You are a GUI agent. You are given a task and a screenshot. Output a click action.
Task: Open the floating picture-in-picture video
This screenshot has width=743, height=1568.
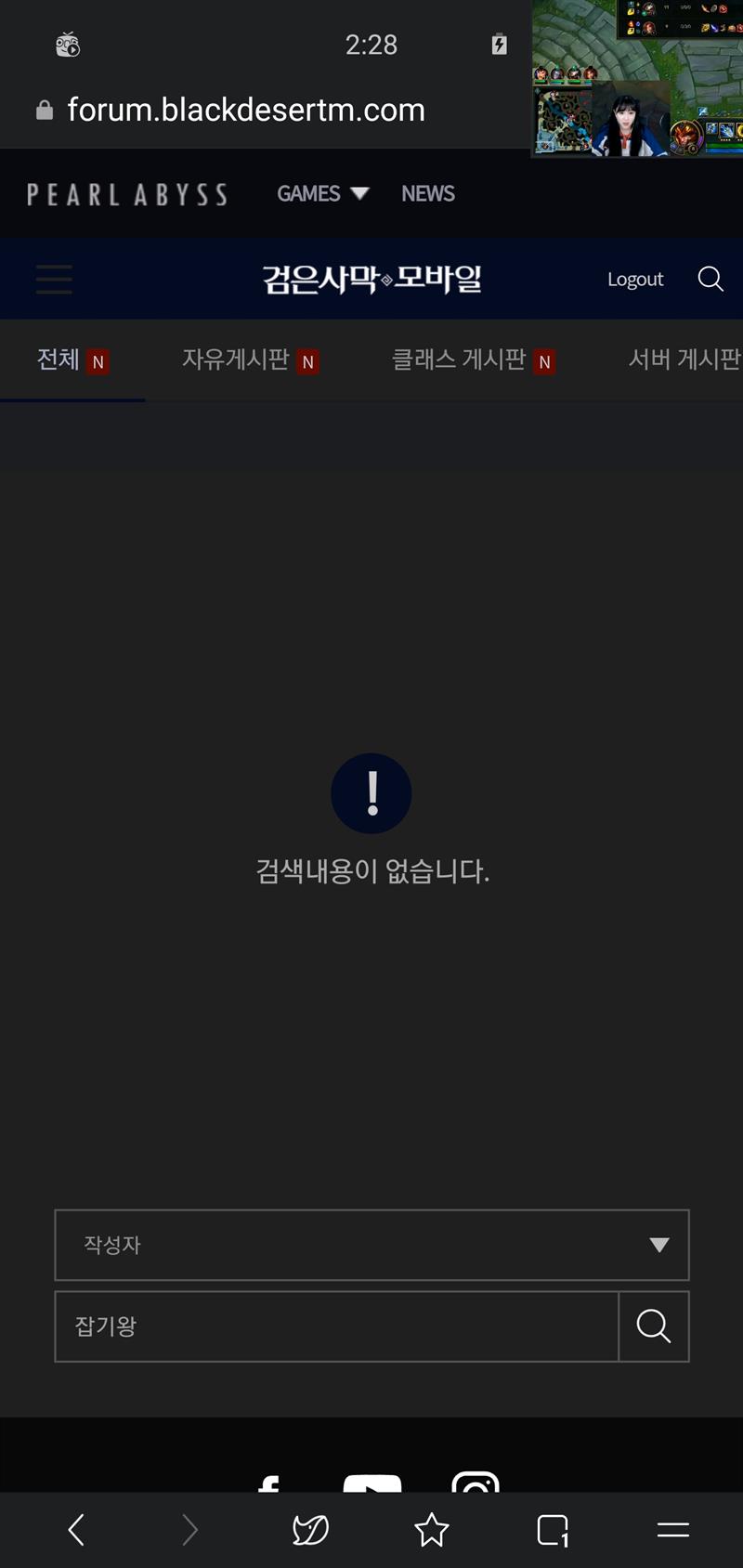coord(637,78)
